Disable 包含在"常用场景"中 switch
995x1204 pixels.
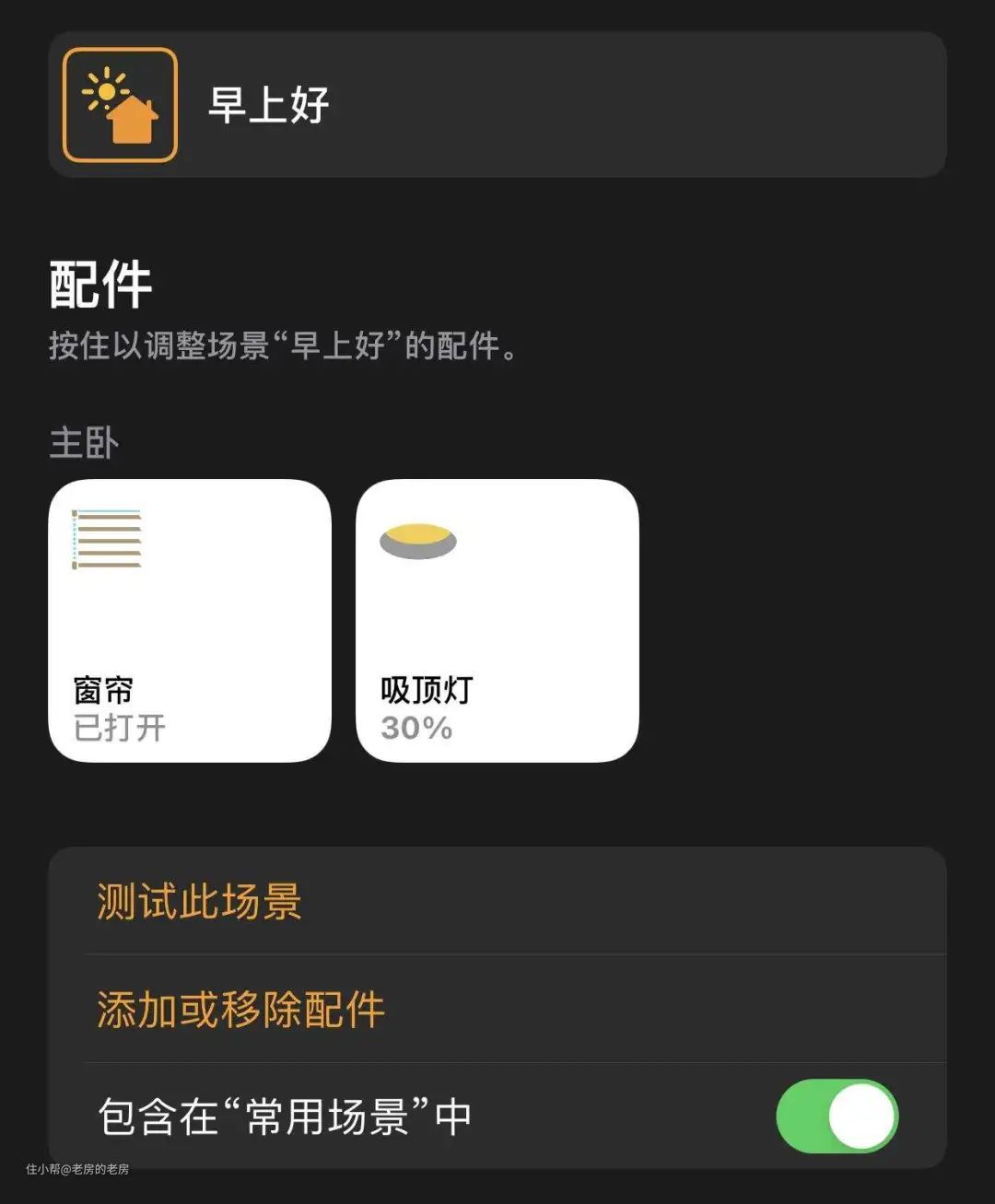pyautogui.click(x=837, y=1116)
